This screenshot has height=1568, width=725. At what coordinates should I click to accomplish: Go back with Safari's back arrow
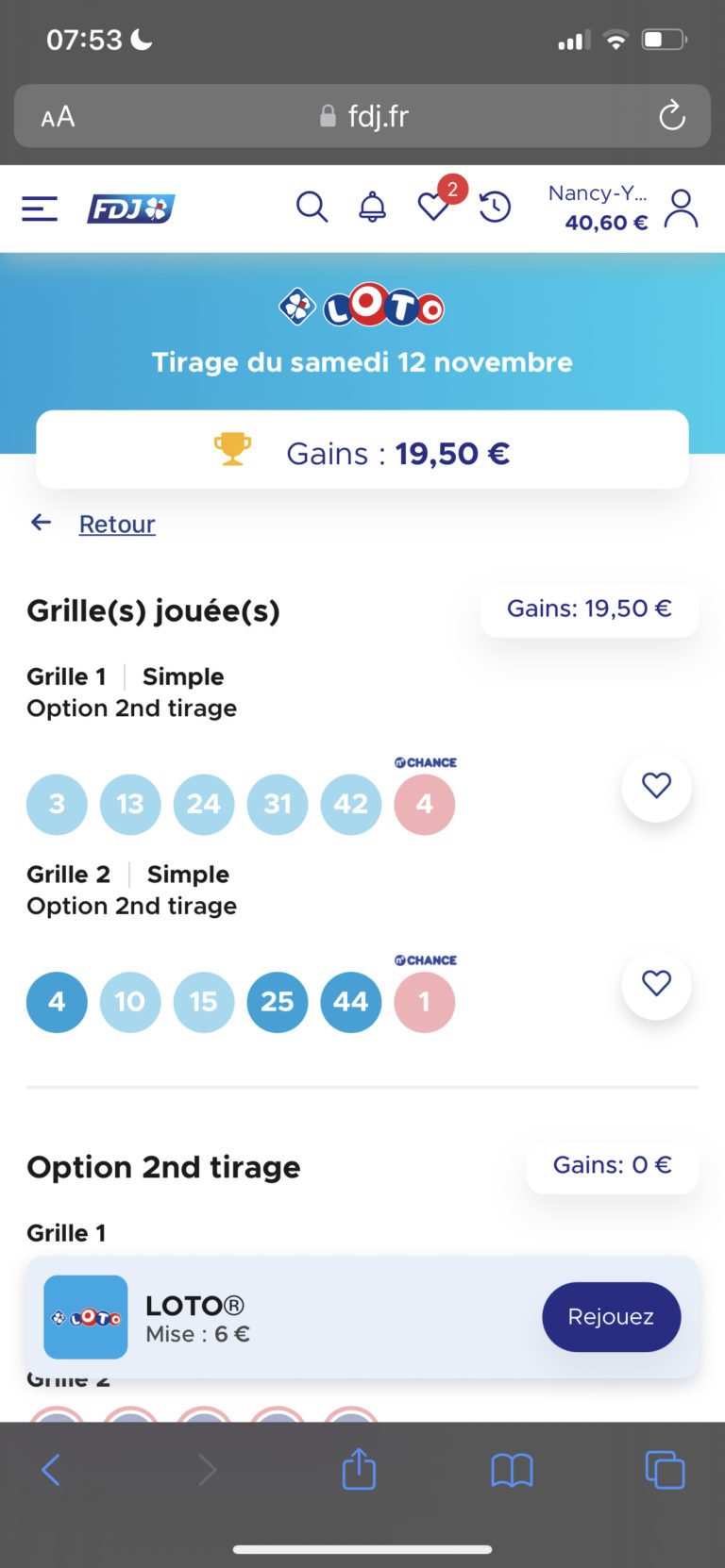(51, 1469)
